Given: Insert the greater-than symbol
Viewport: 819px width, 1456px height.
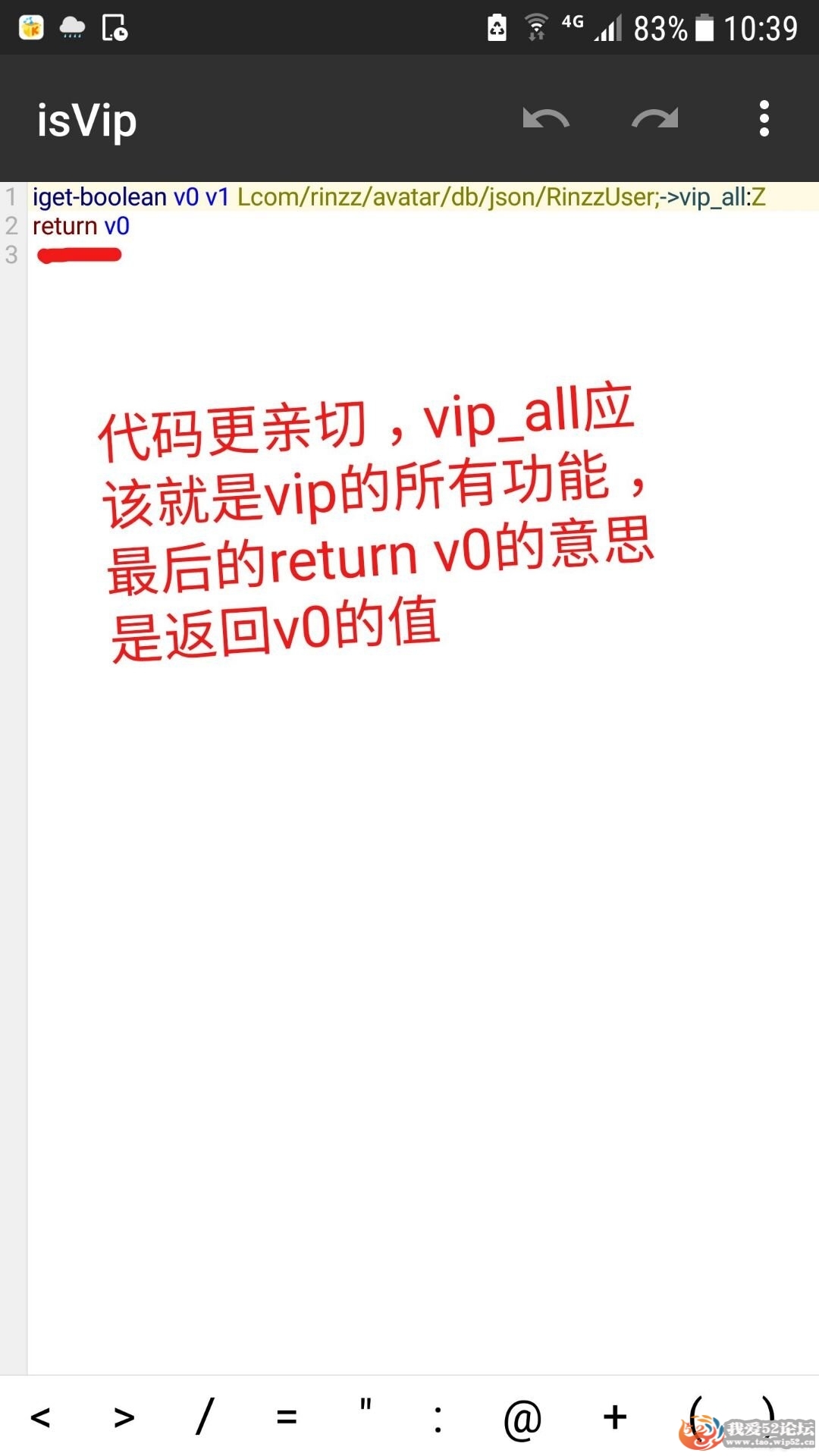Looking at the screenshot, I should tap(124, 1417).
